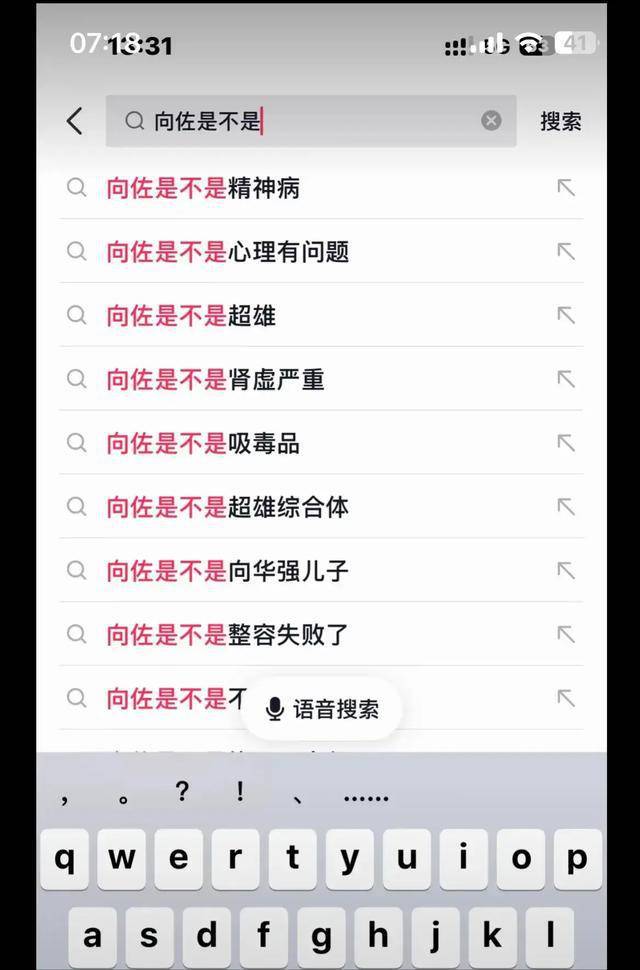Viewport: 640px width, 970px height.
Task: Open suggestion 向佐是不是精神病
Action: [203, 188]
